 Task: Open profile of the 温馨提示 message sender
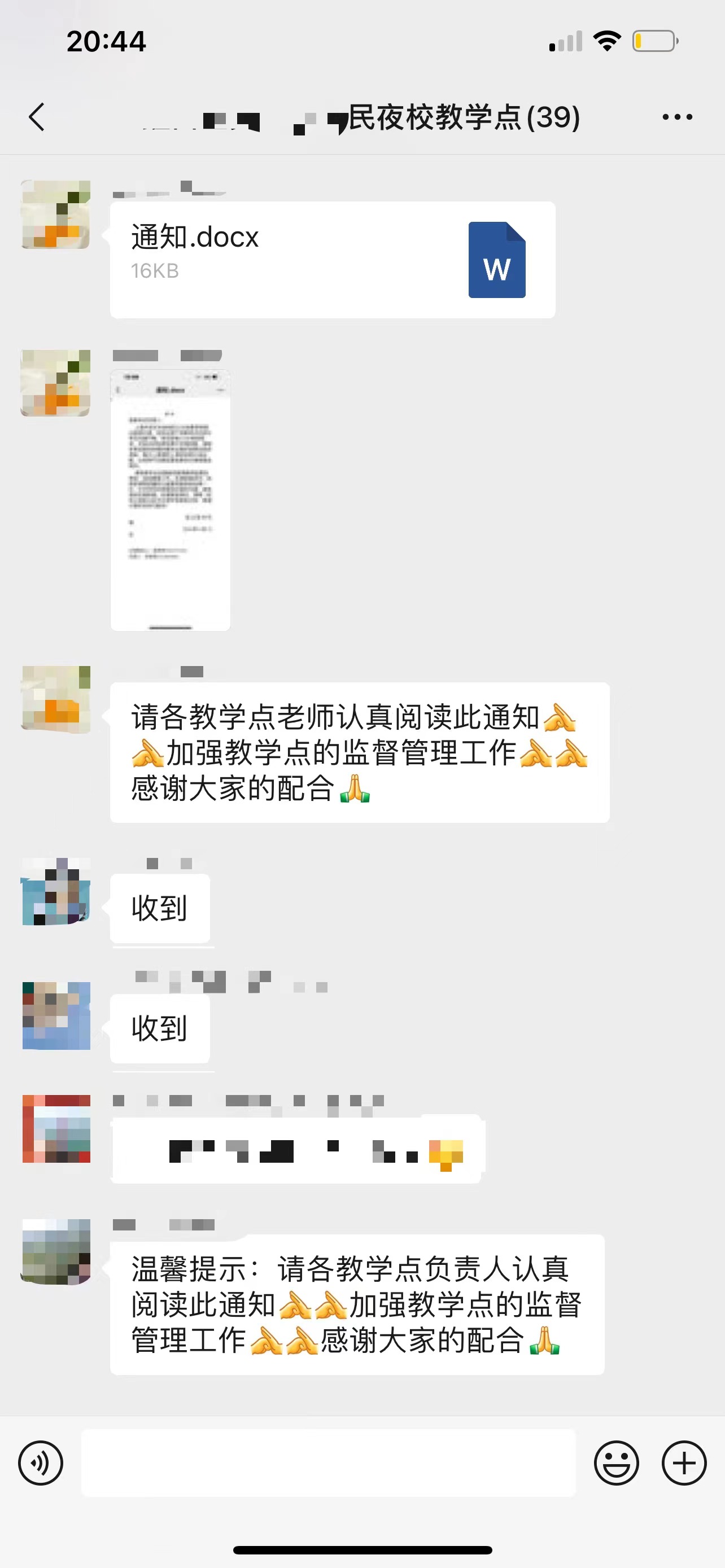tap(56, 1251)
